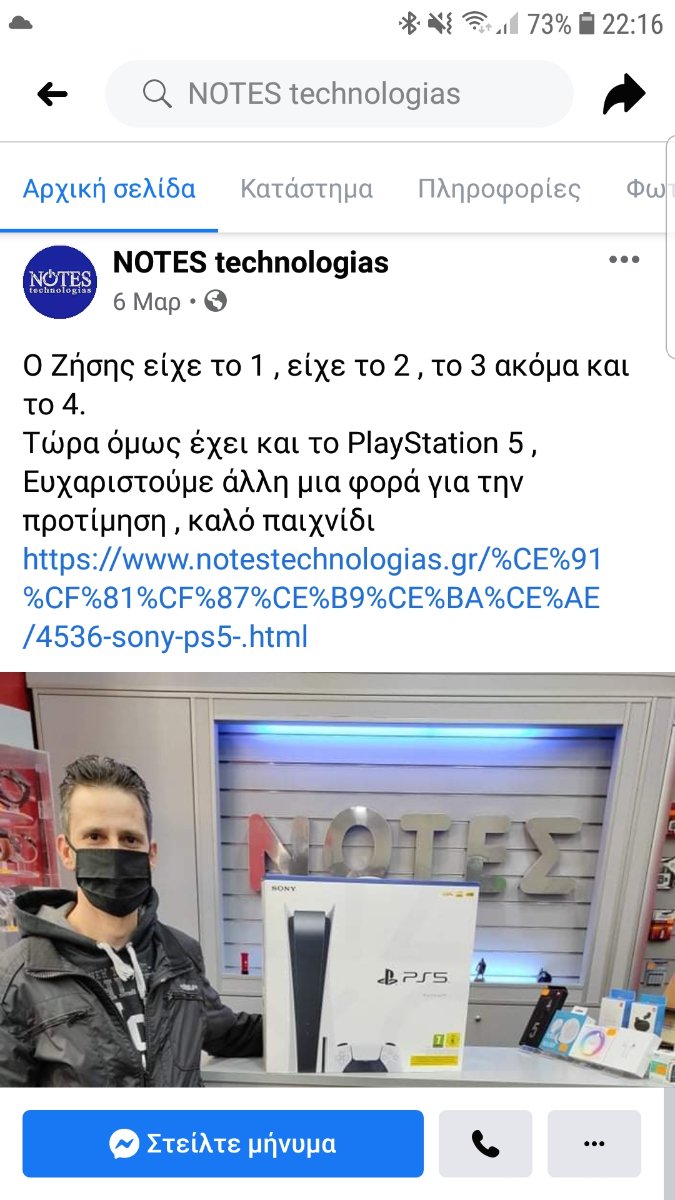The width and height of the screenshot is (675, 1200).
Task: Open the NOTES technologias search field
Action: coord(339,94)
